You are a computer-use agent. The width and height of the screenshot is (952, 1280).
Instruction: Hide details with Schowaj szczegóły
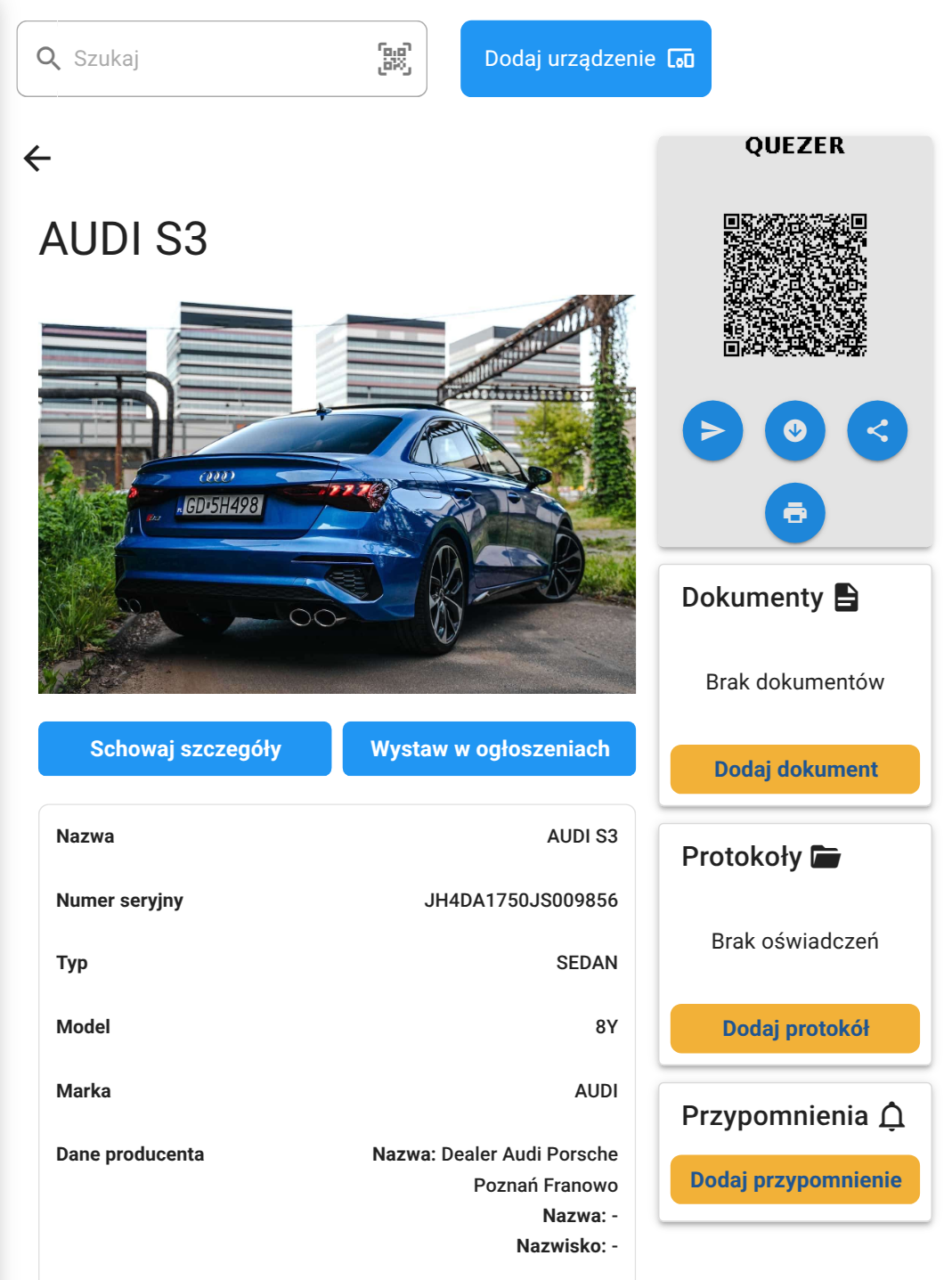tap(185, 749)
